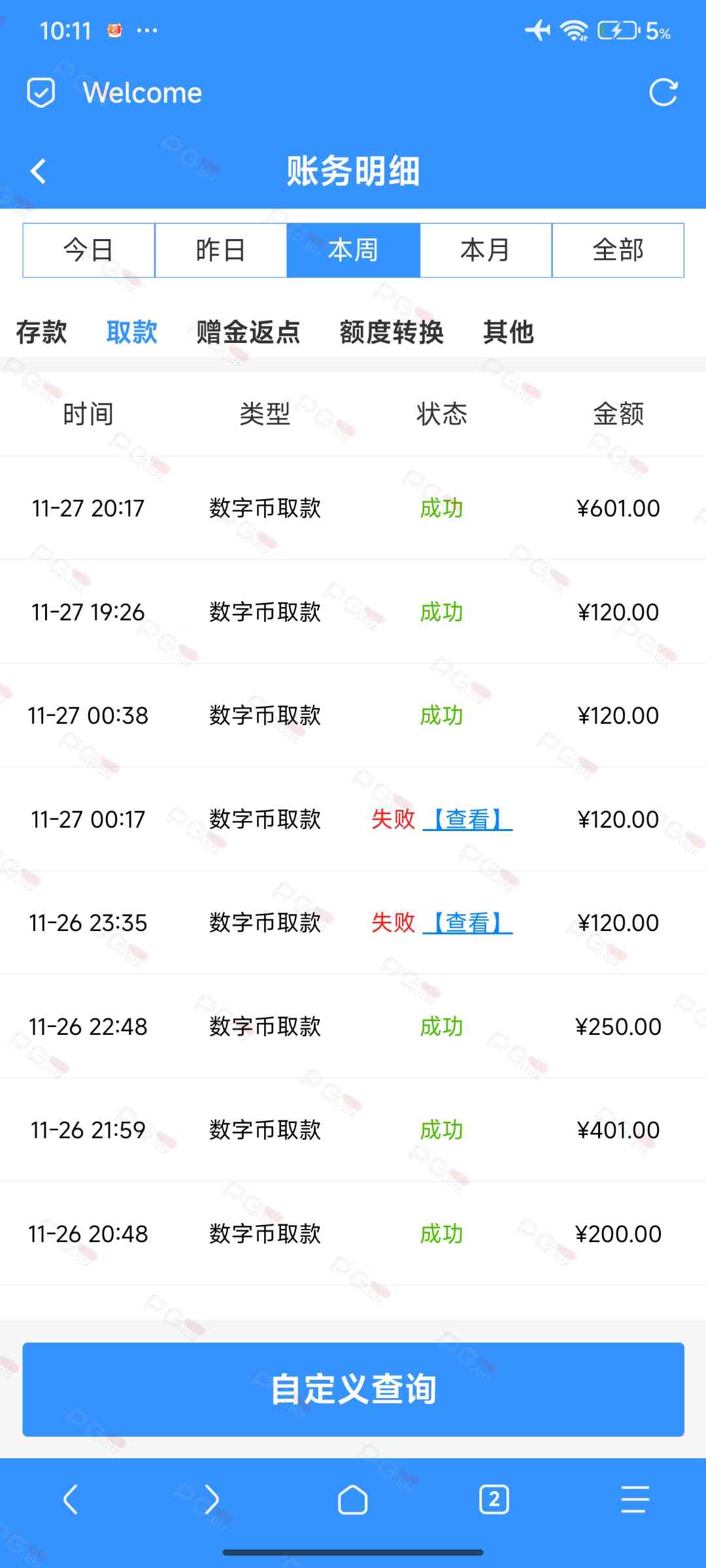Open 自定义查询 custom query
Viewport: 706px width, 1568px height.
pos(353,1389)
